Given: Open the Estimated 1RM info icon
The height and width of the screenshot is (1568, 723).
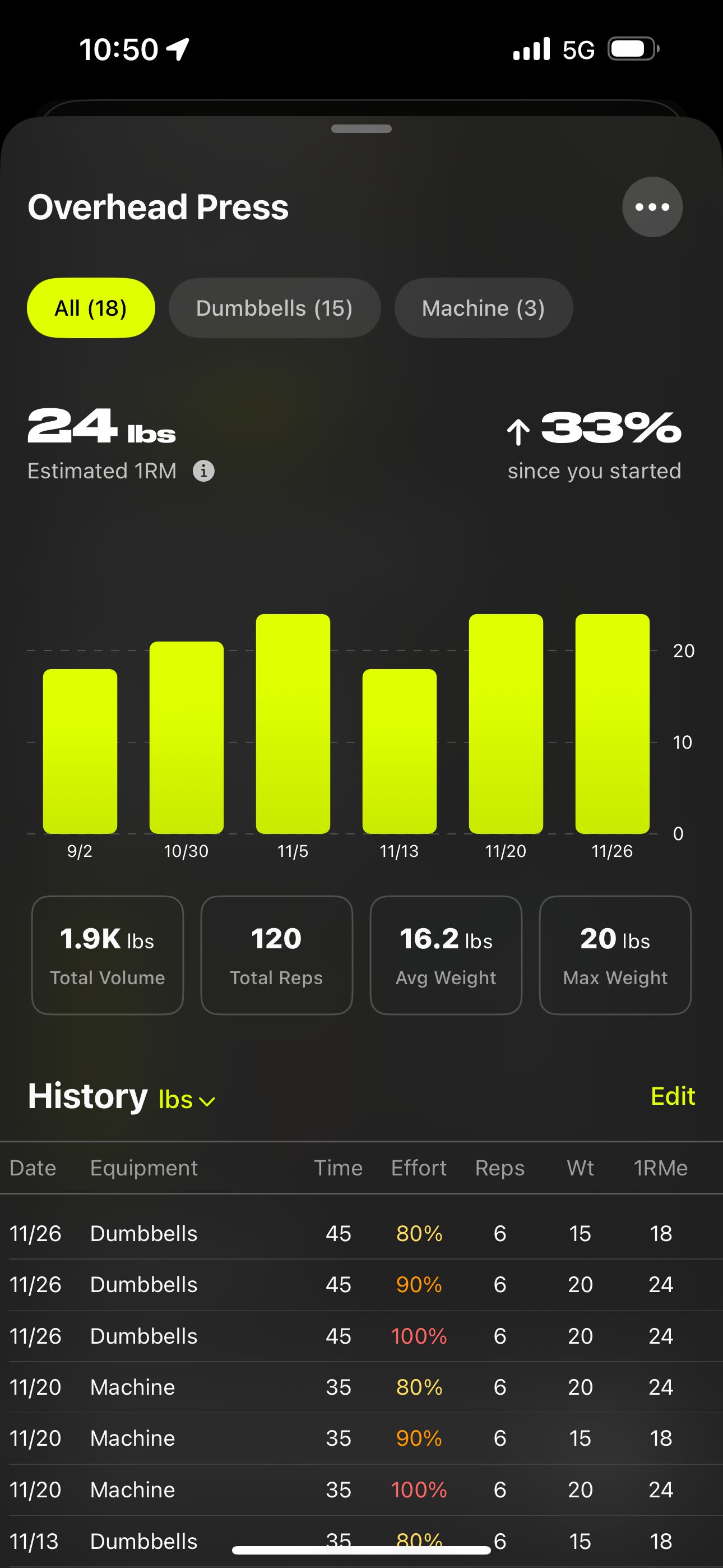Looking at the screenshot, I should pos(203,471).
